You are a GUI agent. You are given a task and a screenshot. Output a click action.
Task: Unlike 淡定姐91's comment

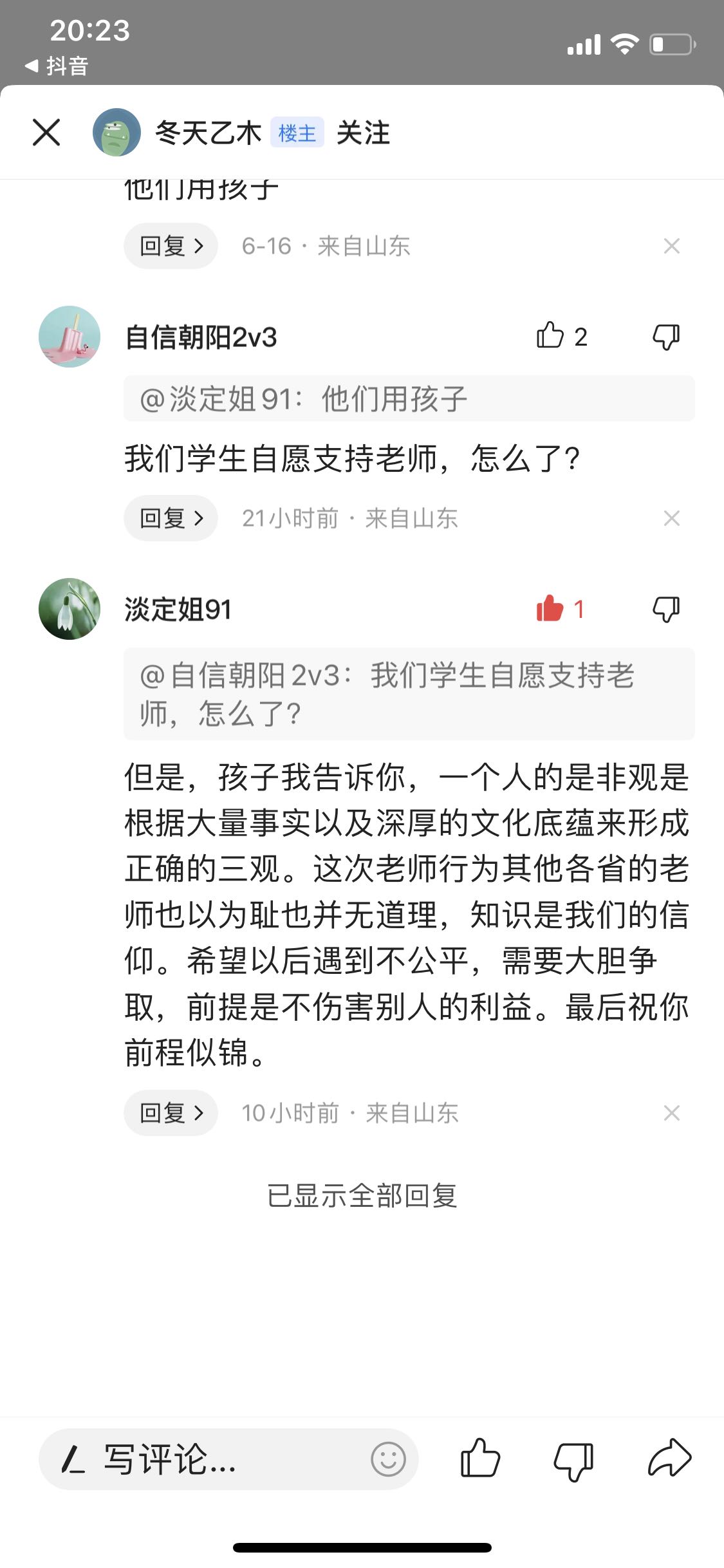[x=550, y=608]
